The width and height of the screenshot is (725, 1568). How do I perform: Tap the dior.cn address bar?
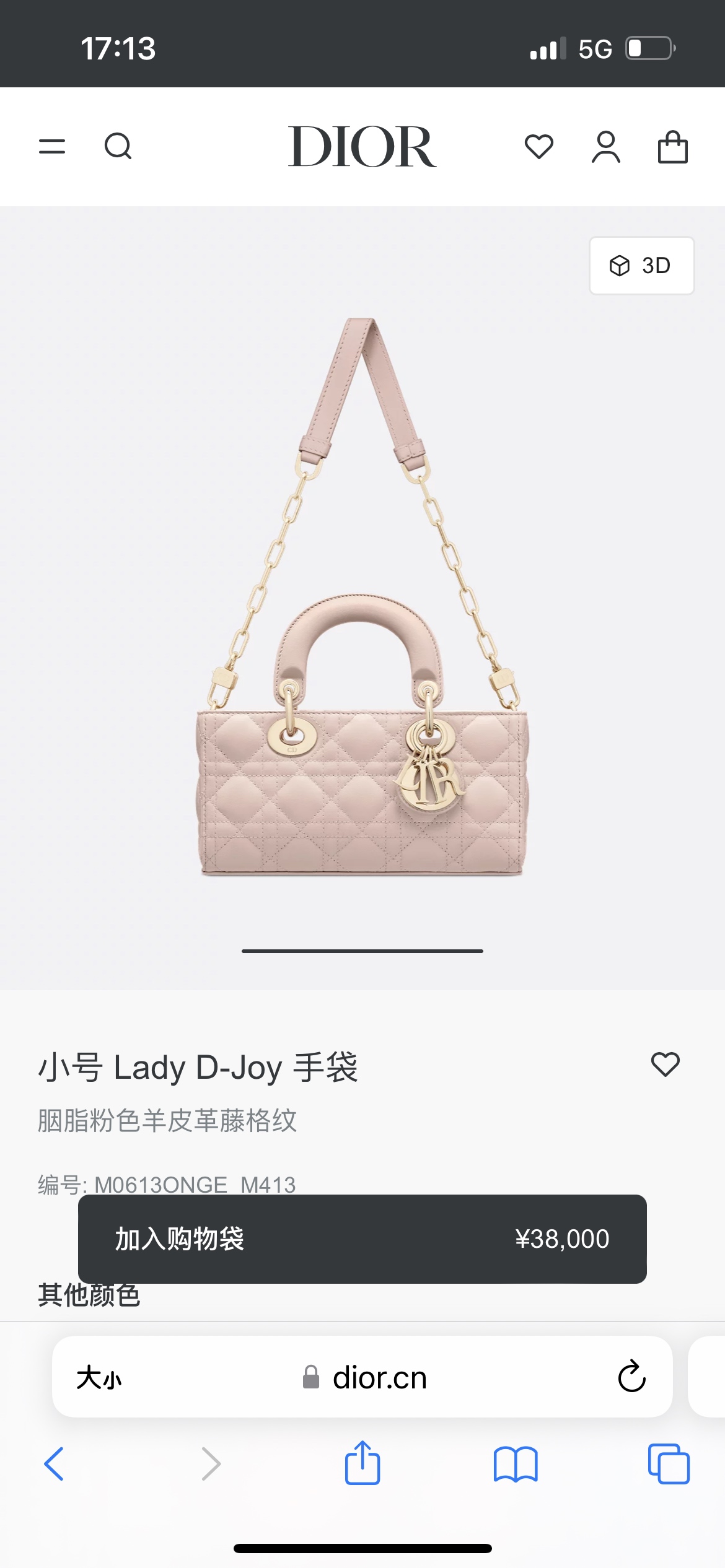(x=378, y=1378)
